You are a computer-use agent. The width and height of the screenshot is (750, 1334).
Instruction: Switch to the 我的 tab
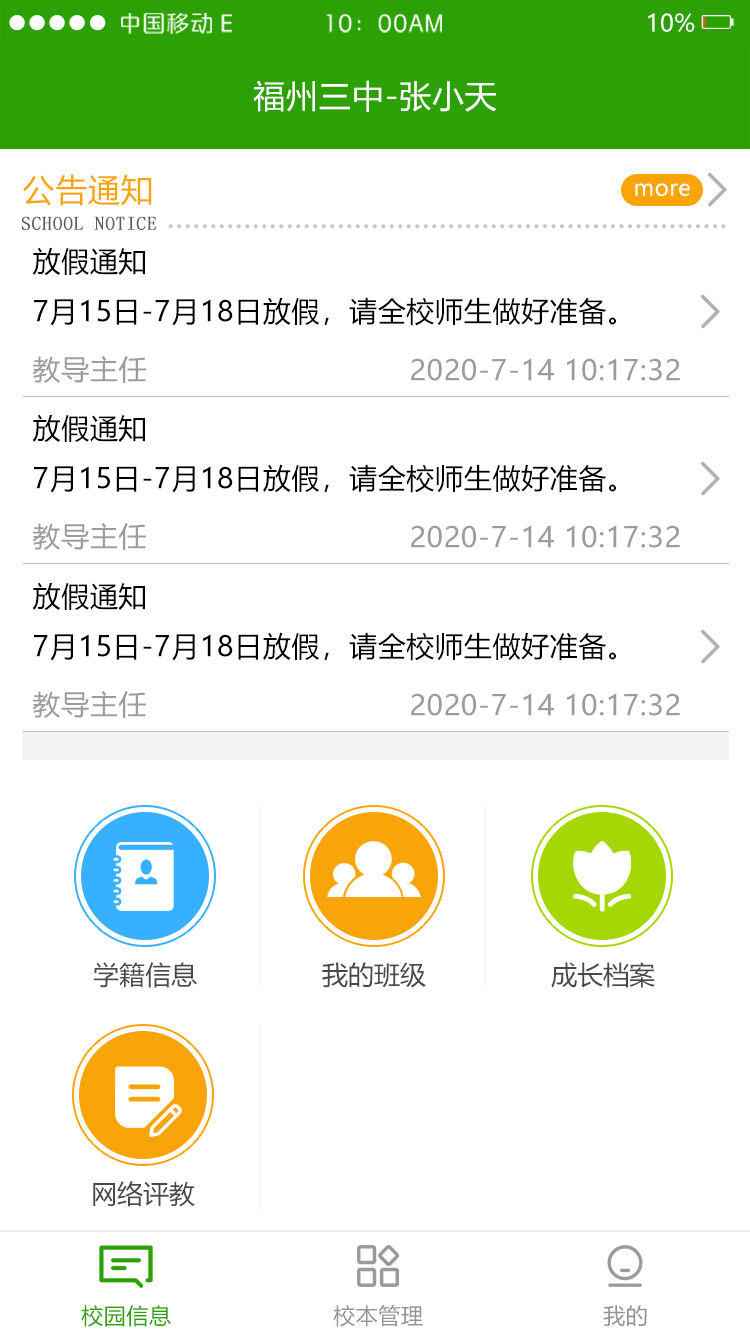[x=625, y=1285]
